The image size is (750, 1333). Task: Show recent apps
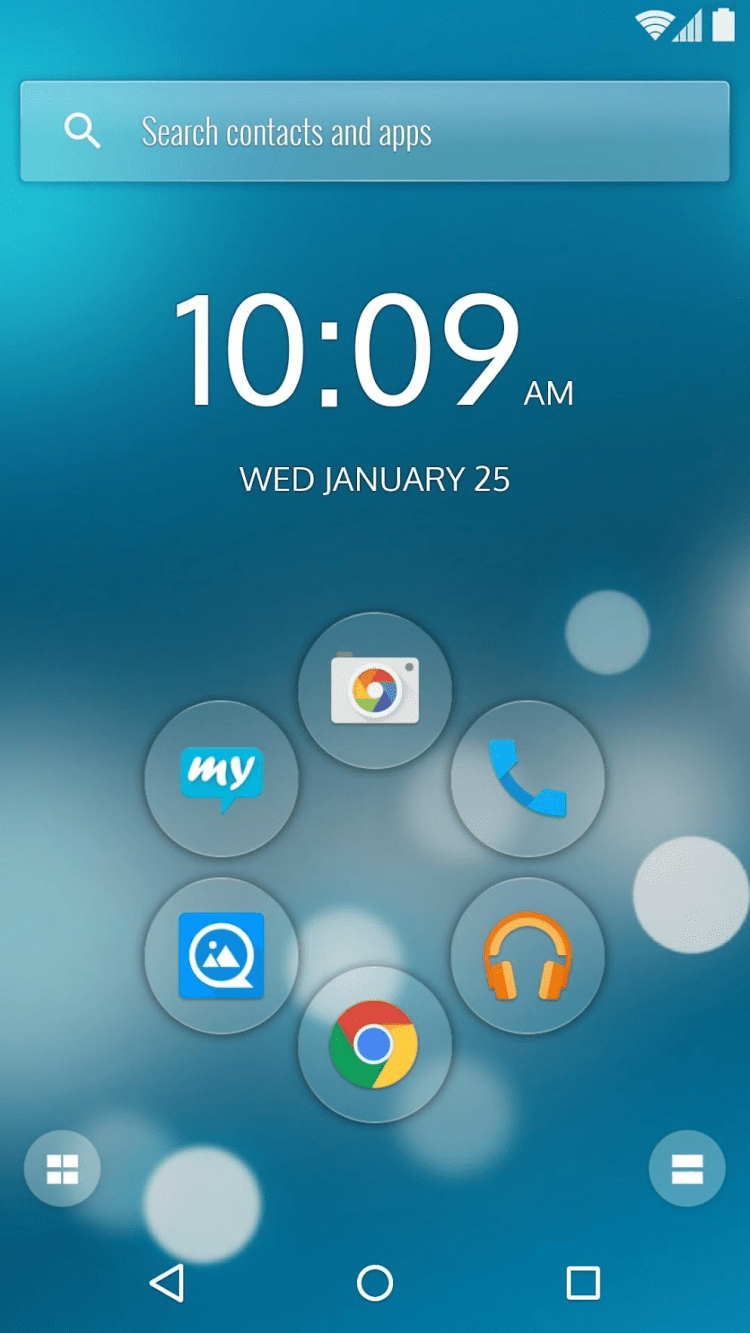(x=583, y=1282)
